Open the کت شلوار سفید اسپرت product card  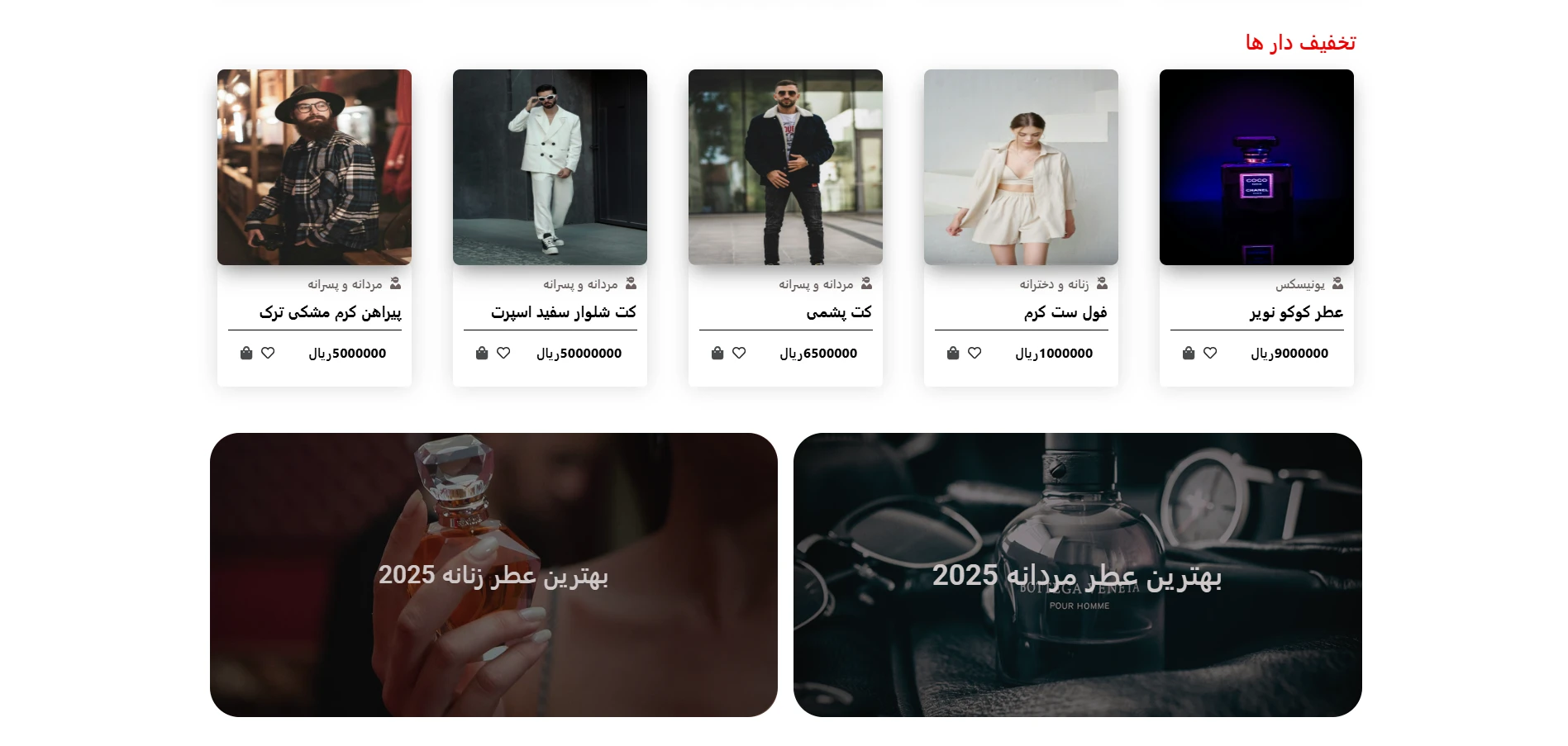pyautogui.click(x=550, y=168)
